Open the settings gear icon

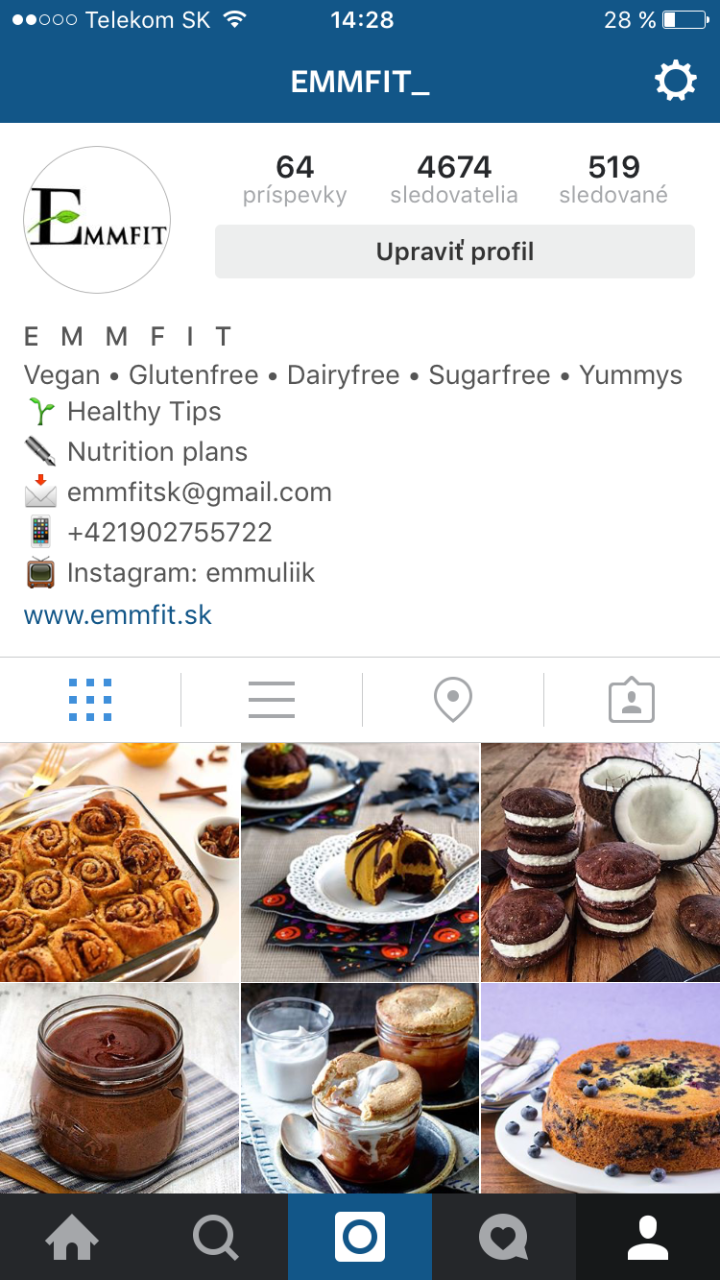(675, 81)
